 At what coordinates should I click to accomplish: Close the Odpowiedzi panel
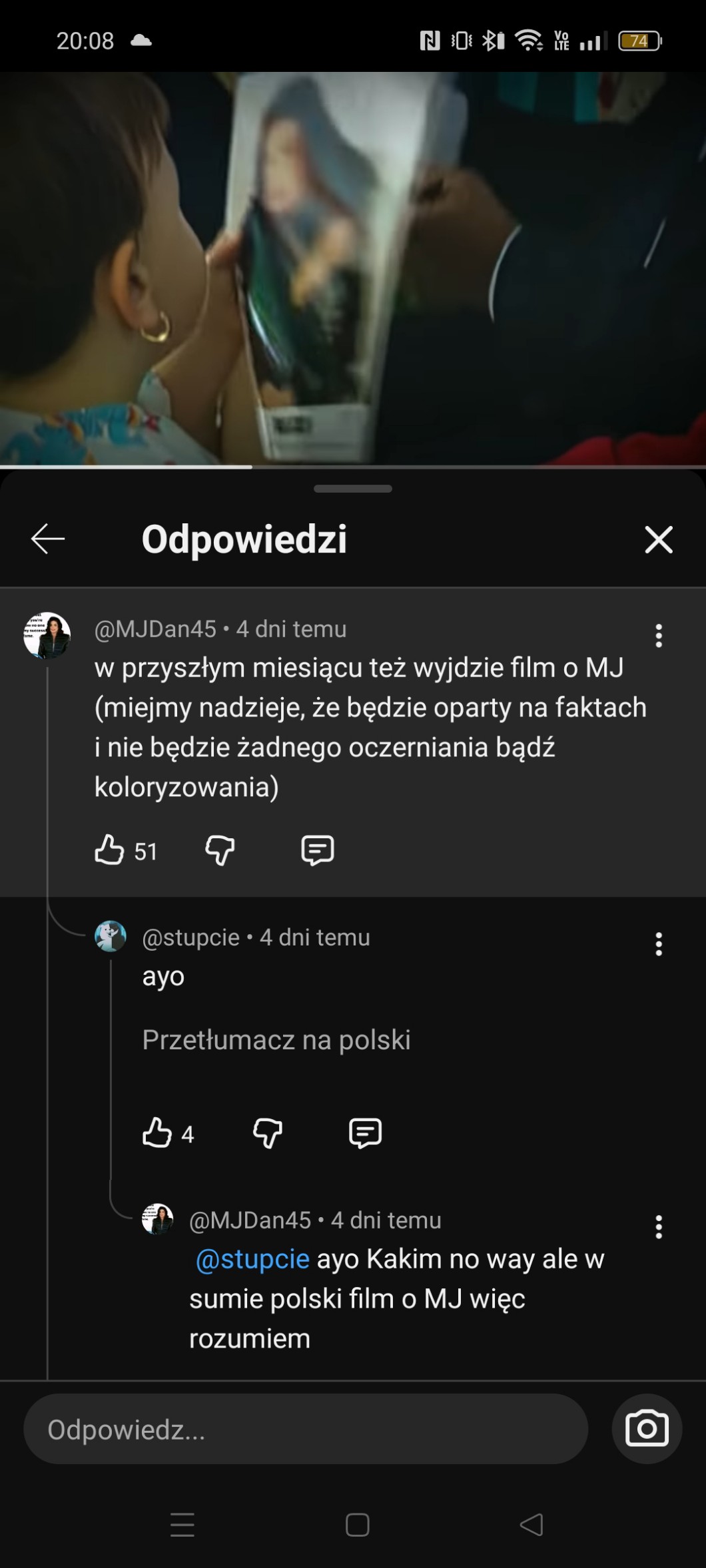click(x=658, y=539)
